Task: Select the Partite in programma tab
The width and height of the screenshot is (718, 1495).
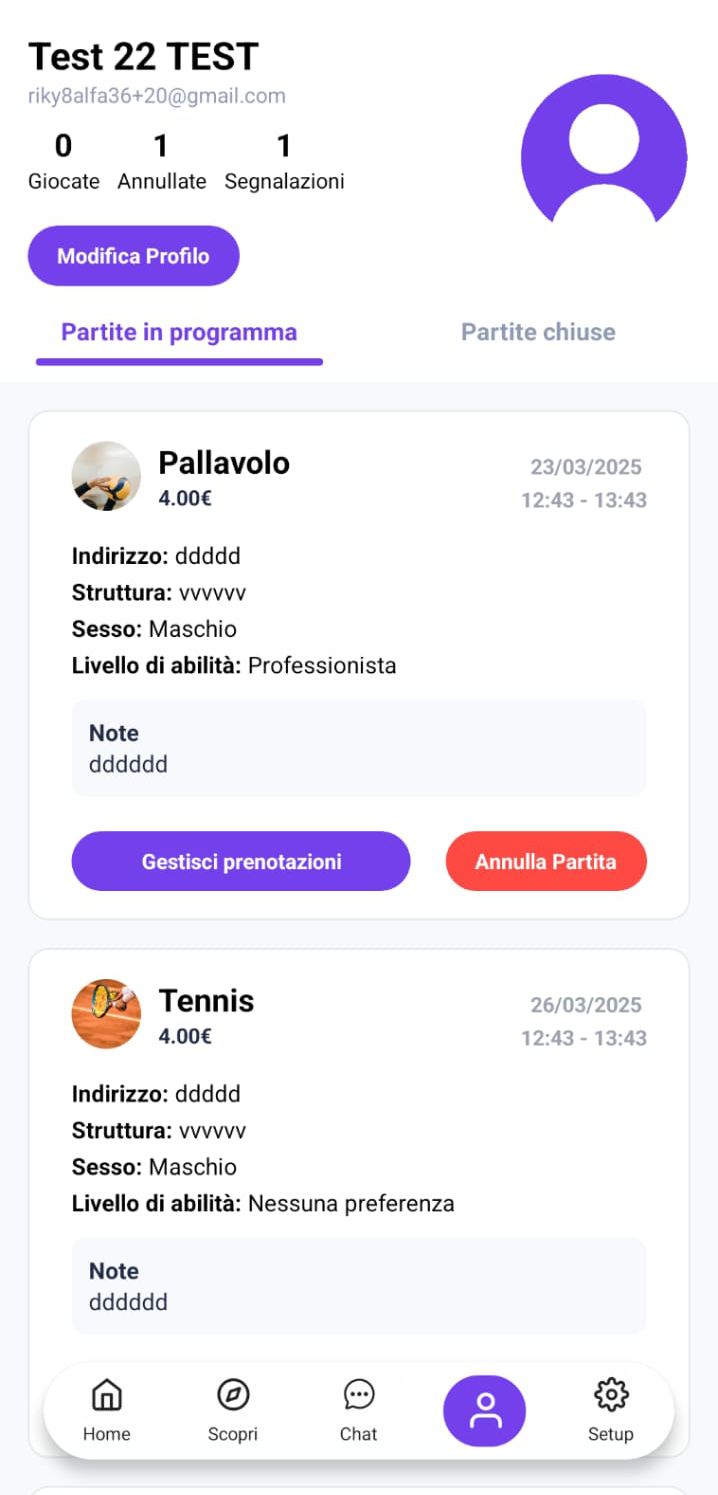Action: [179, 332]
